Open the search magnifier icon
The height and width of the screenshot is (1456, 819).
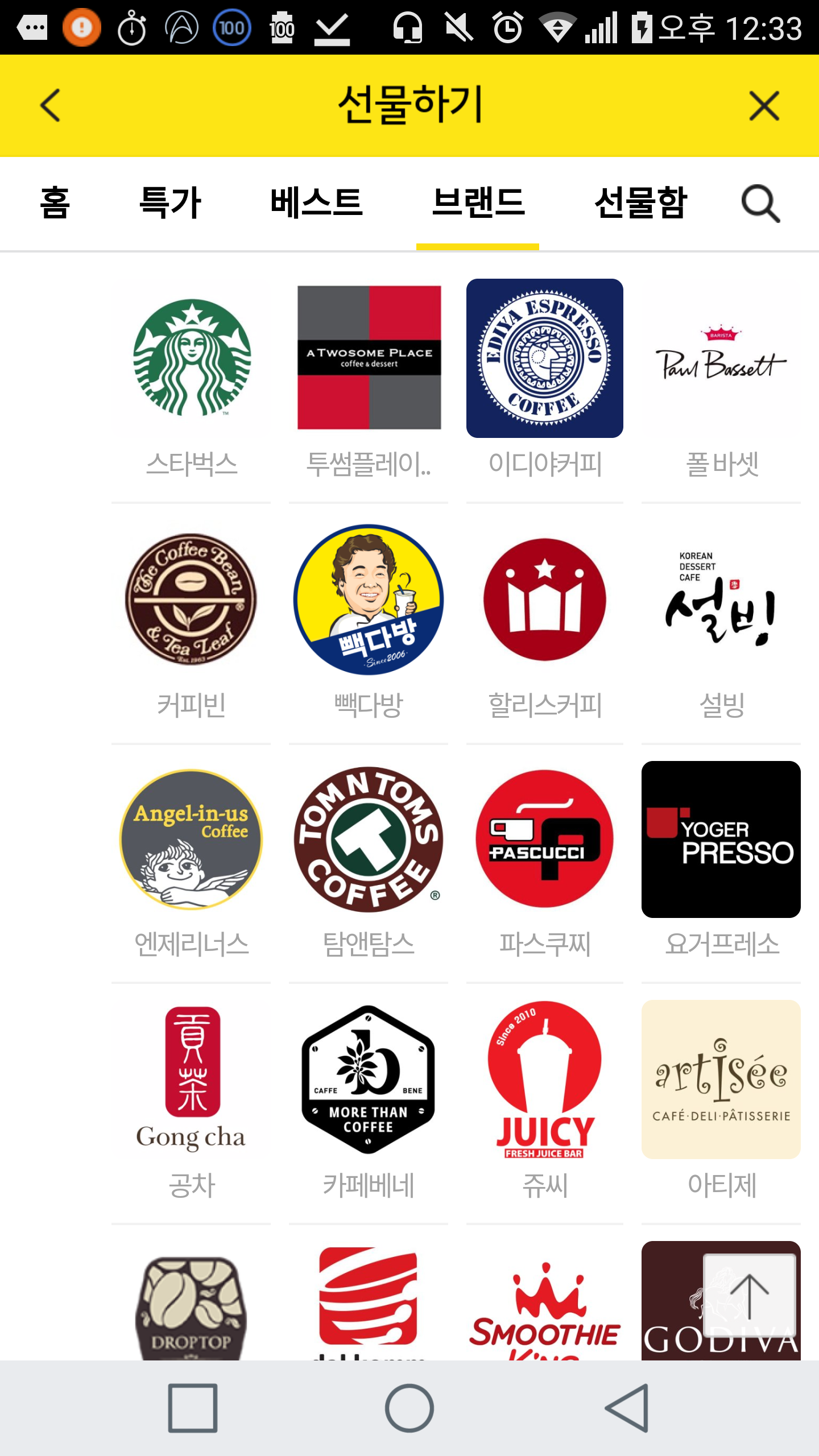[x=760, y=203]
